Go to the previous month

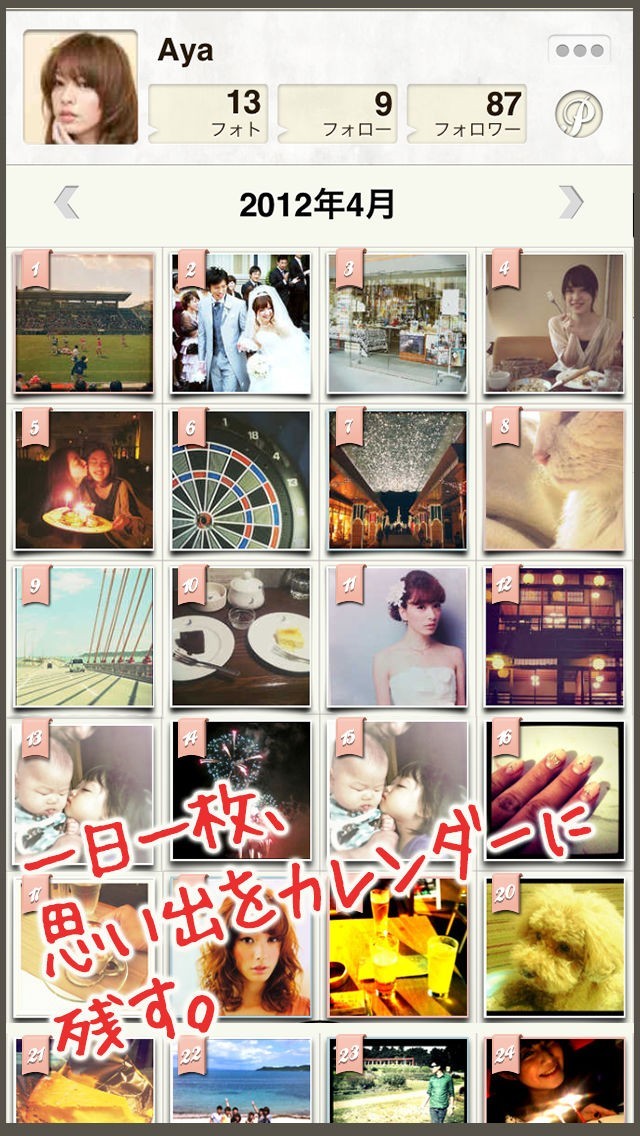click(66, 203)
